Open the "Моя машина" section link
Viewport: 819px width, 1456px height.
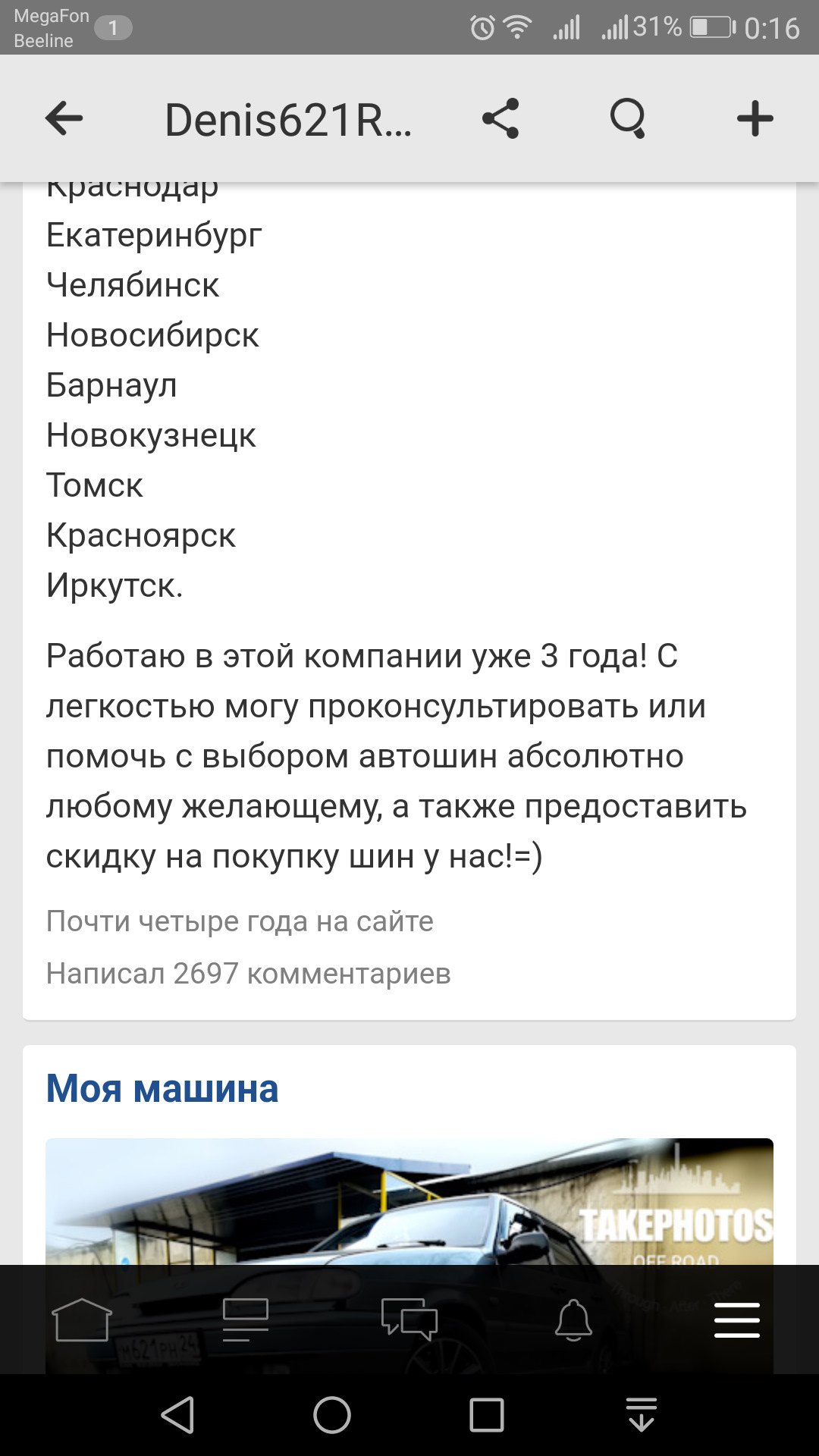tap(162, 1088)
